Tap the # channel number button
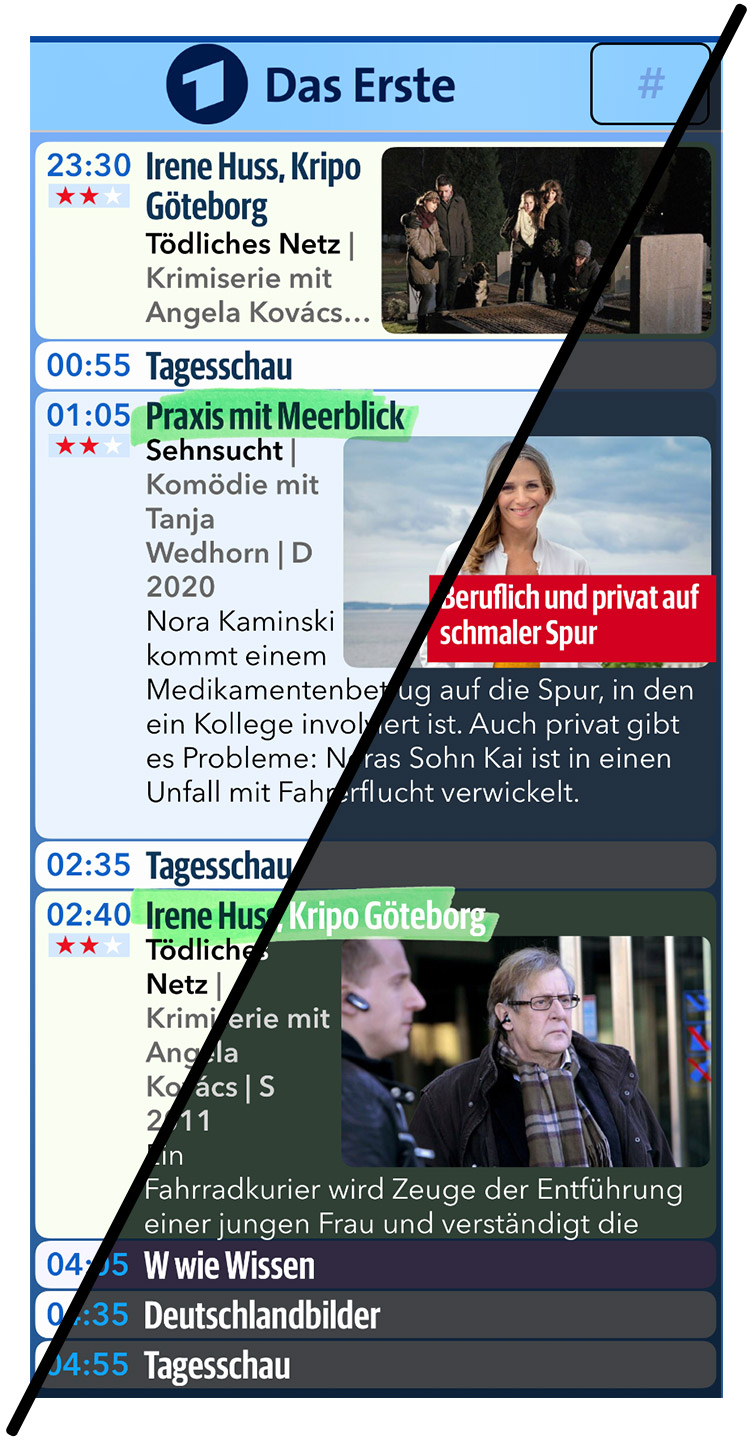The image size is (750, 1440). [650, 84]
